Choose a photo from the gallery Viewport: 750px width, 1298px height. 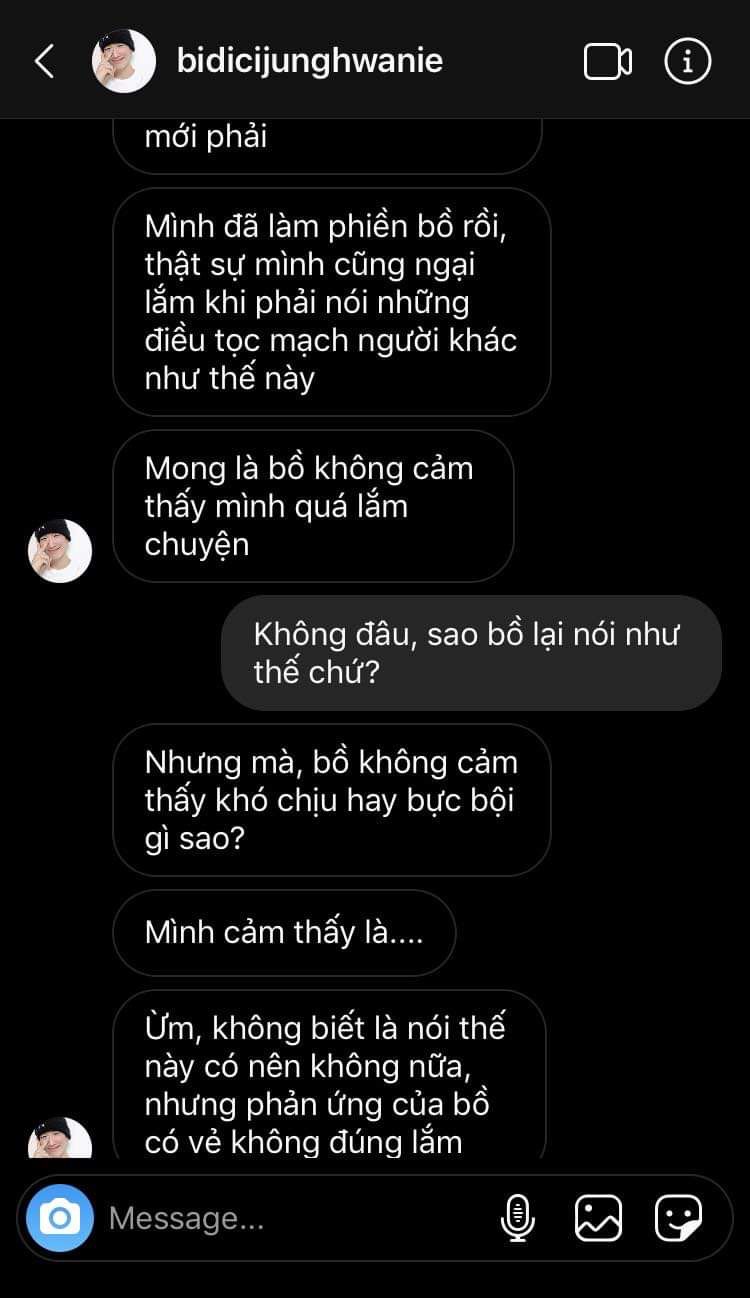click(x=598, y=1218)
